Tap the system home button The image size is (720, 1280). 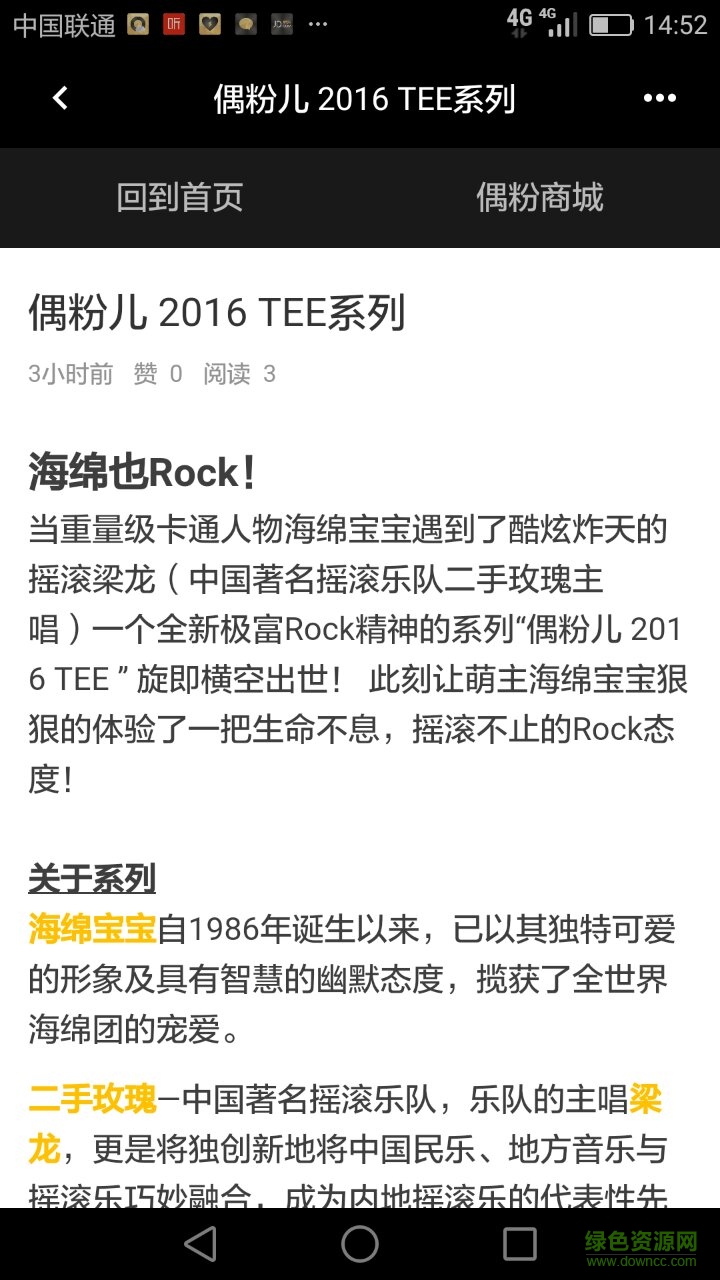(x=360, y=1244)
